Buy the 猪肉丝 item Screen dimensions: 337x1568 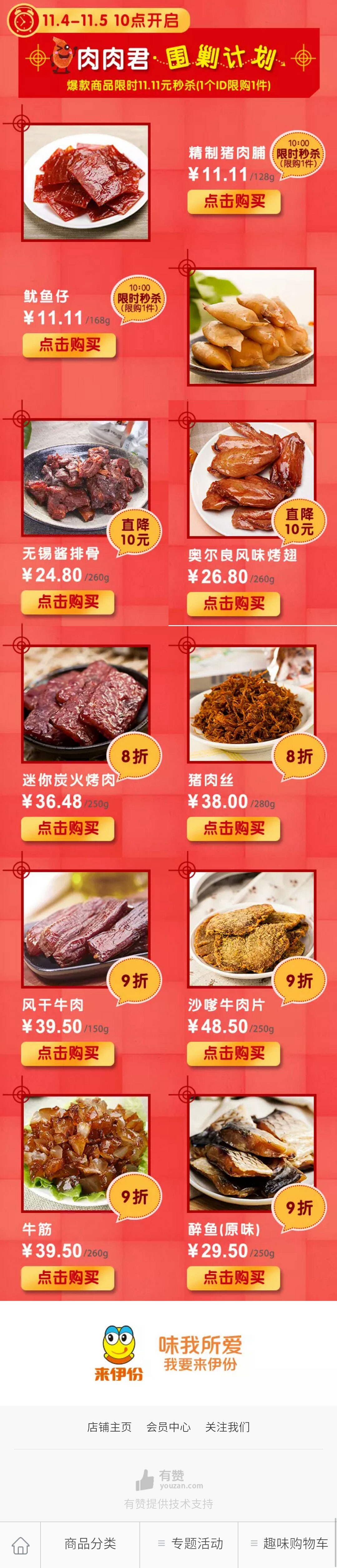[234, 829]
